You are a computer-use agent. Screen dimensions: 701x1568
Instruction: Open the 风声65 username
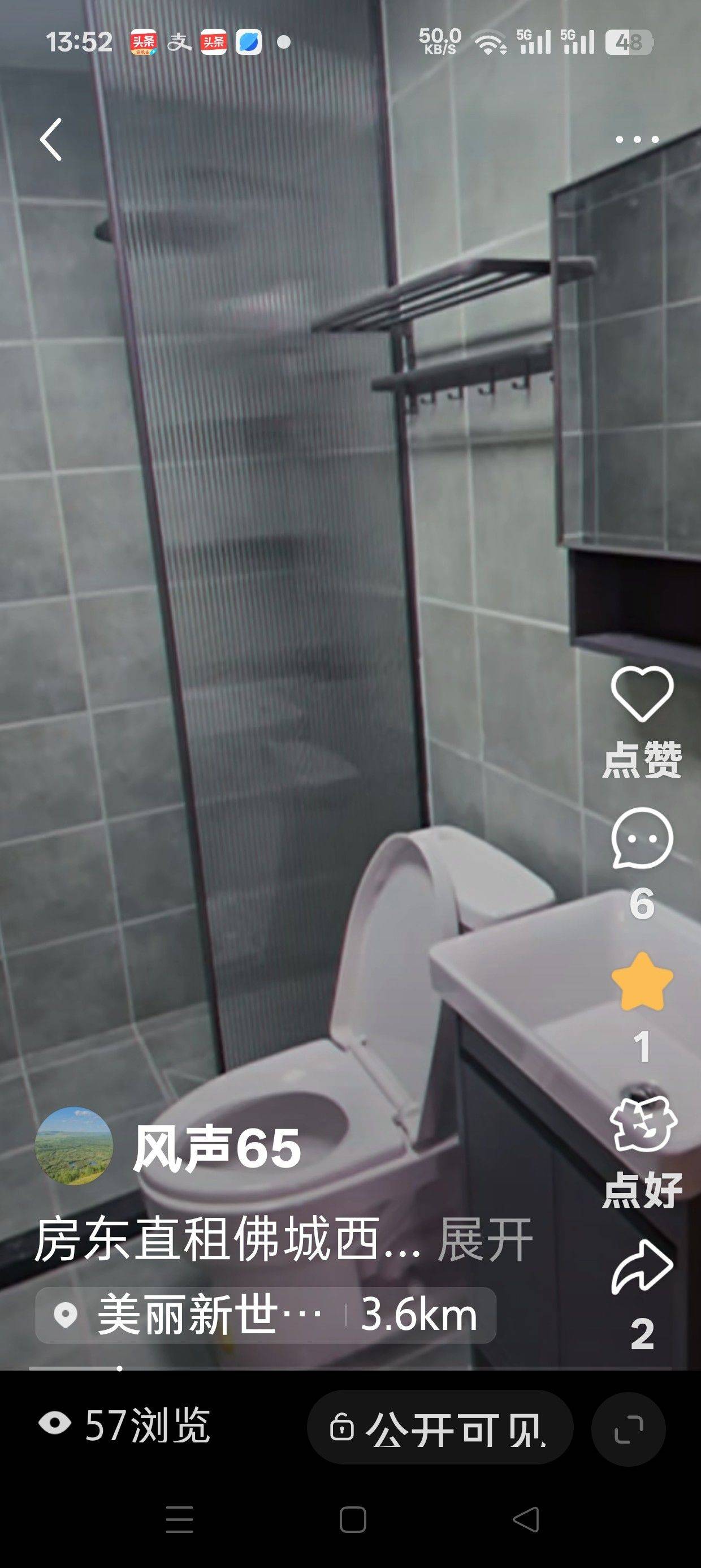pos(217,1148)
